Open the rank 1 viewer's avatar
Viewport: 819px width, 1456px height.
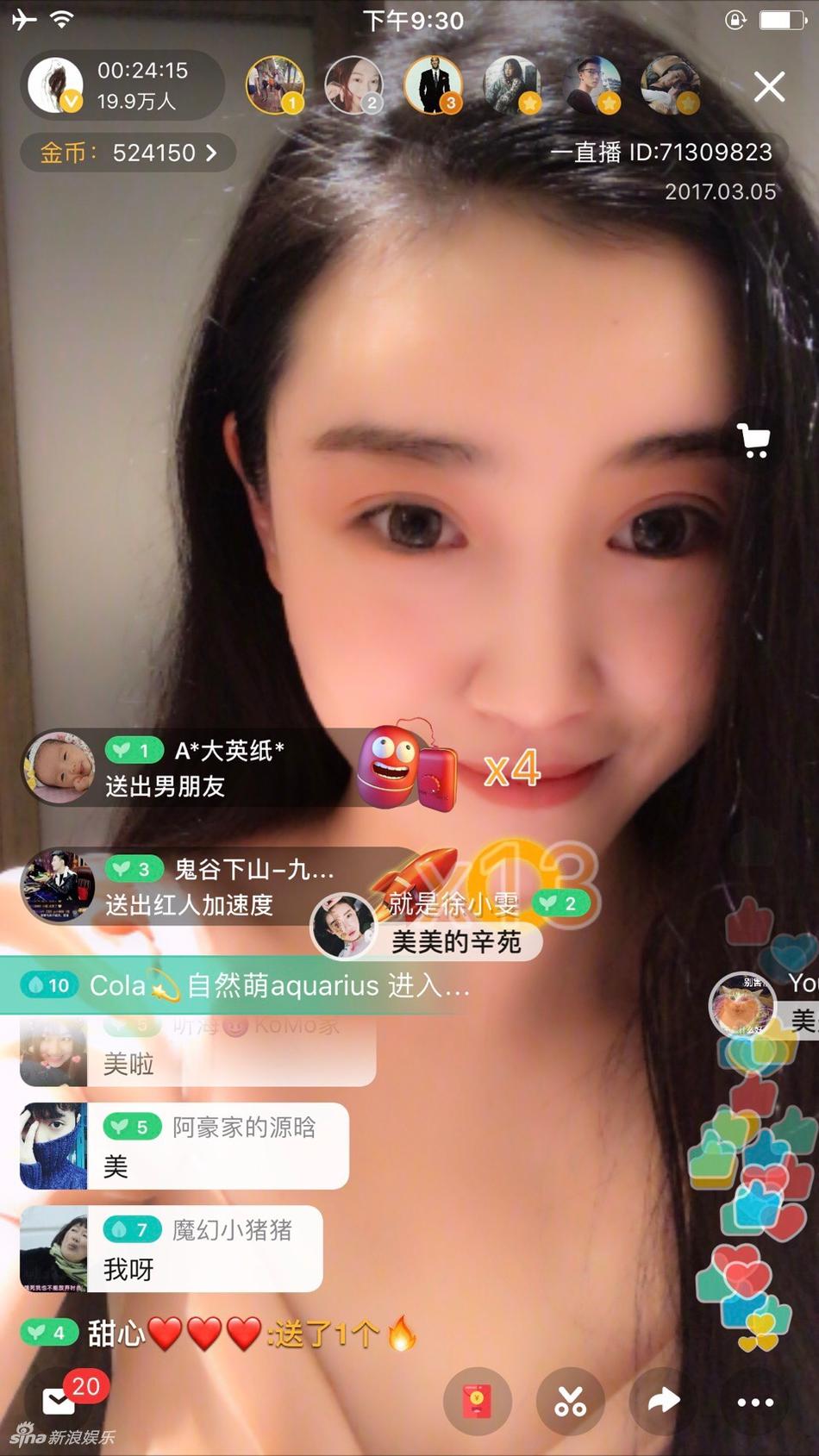(275, 84)
